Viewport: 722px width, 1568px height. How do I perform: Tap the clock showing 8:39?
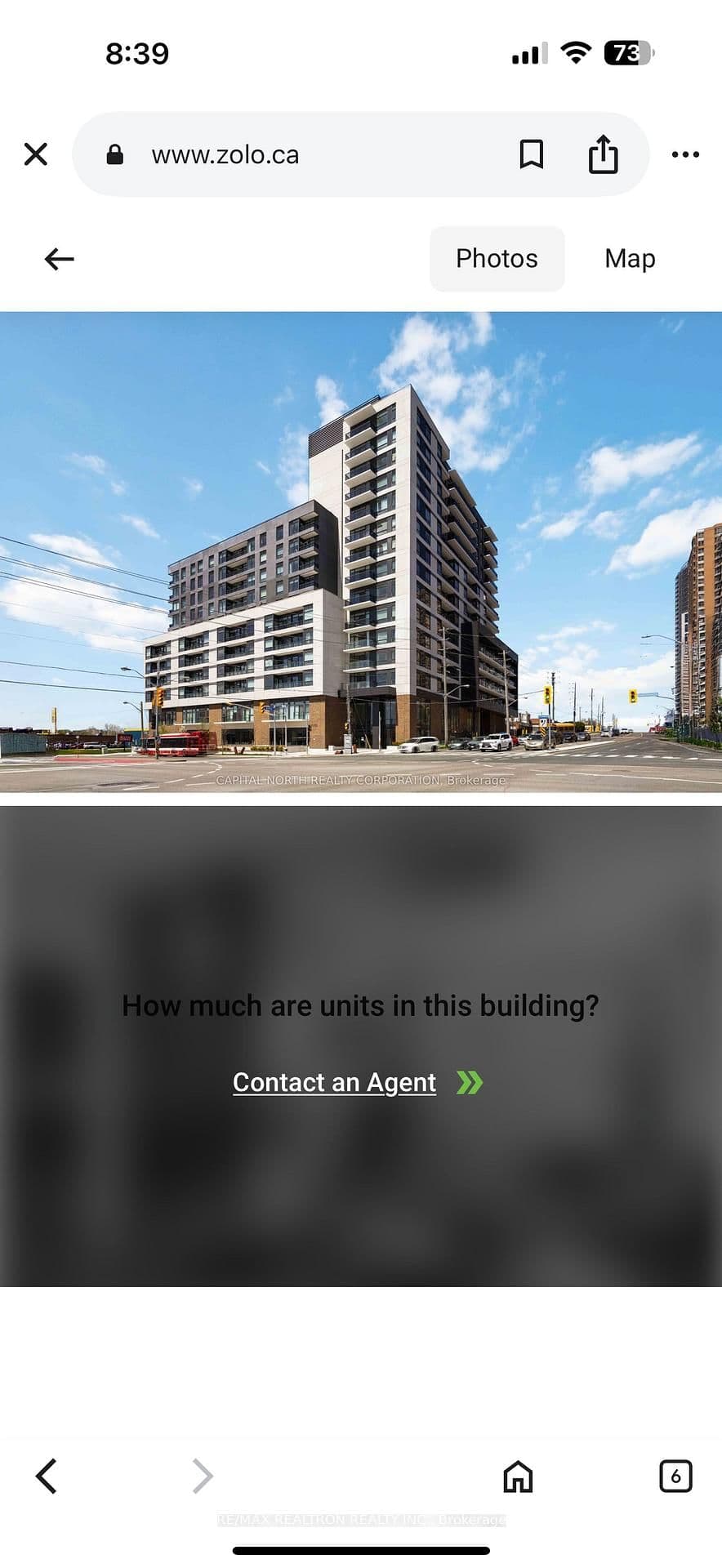tap(139, 52)
